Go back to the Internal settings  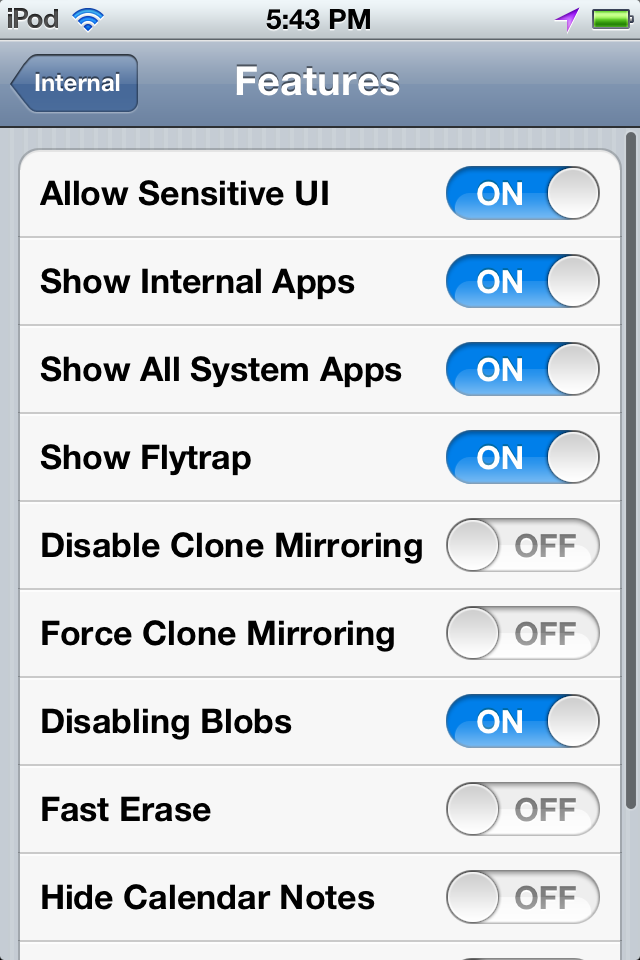[75, 83]
